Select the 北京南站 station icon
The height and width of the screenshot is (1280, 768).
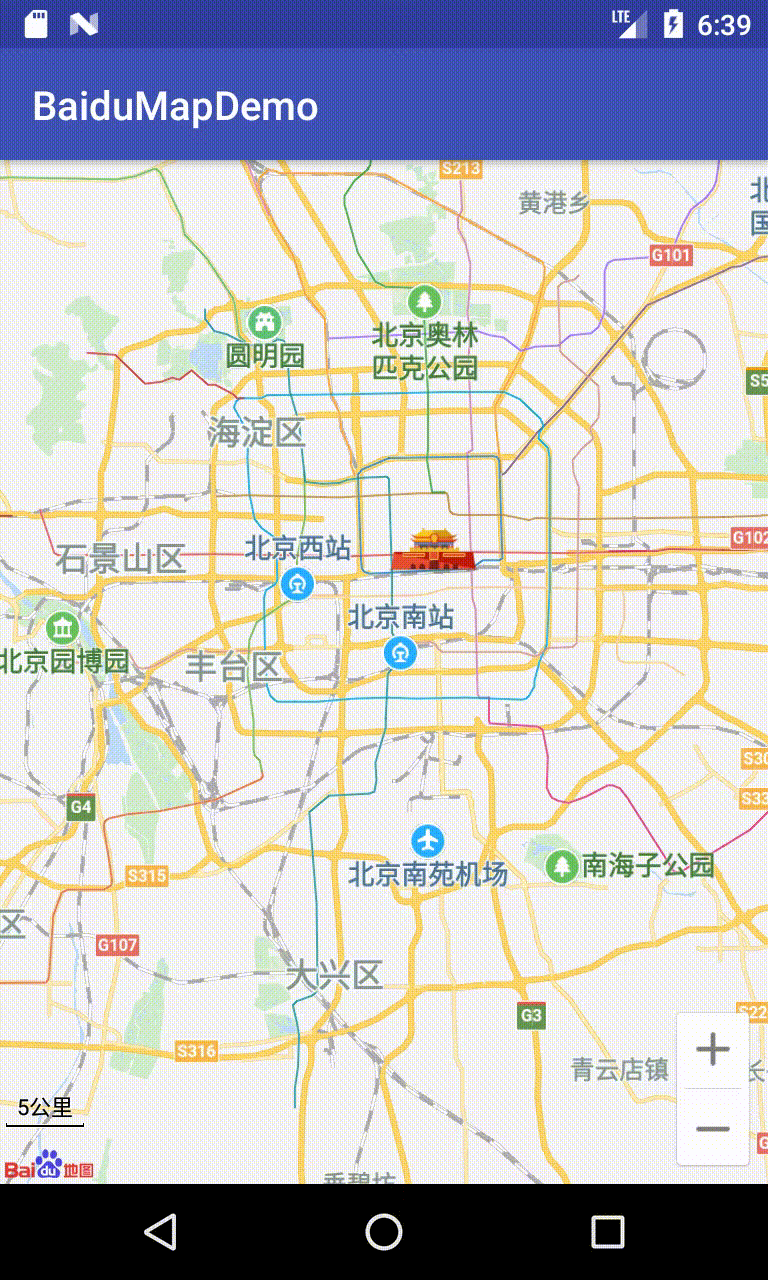(401, 652)
